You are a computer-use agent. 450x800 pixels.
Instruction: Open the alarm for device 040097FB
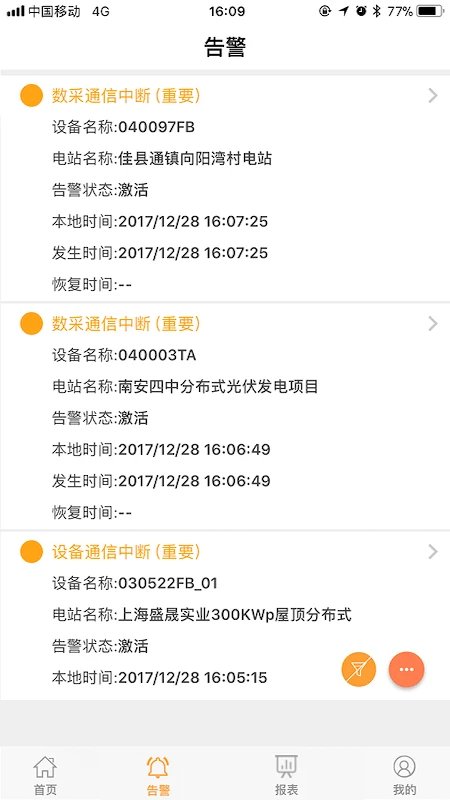[x=225, y=188]
